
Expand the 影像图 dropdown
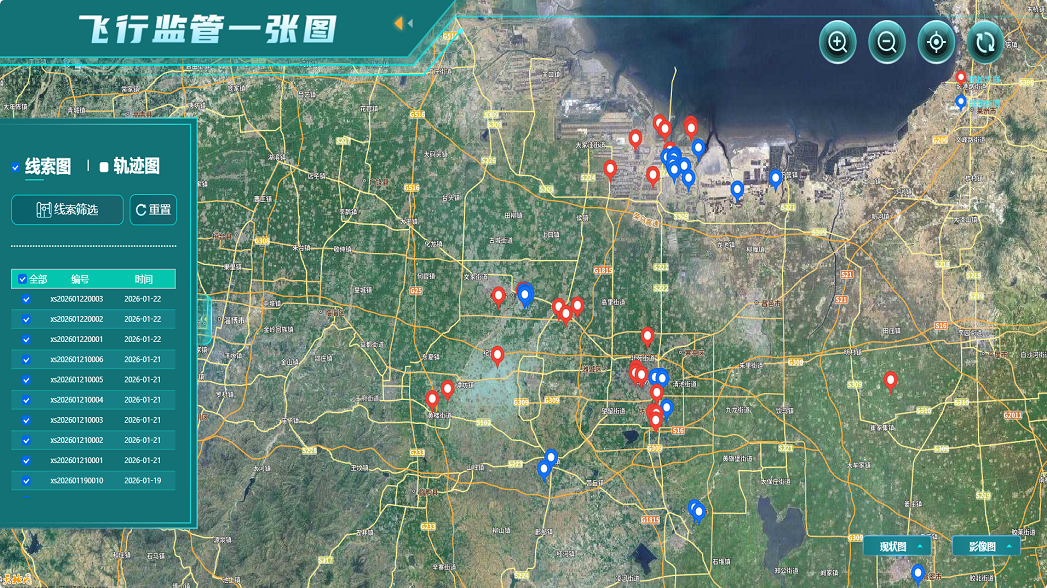click(x=985, y=546)
